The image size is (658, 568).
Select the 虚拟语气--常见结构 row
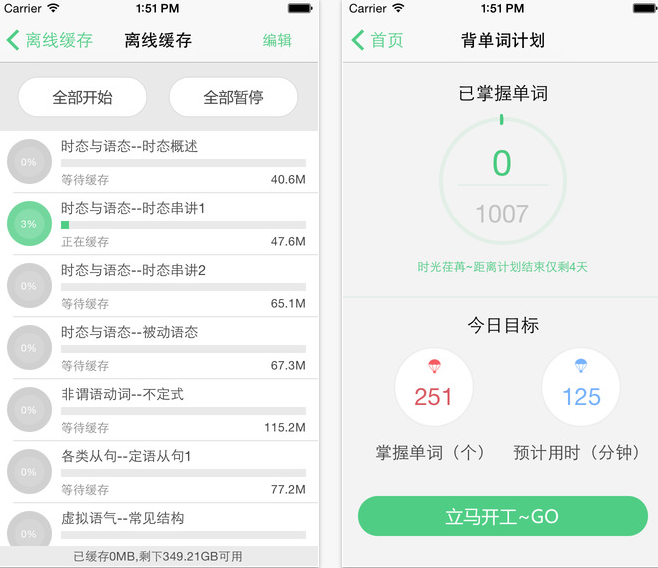click(180, 525)
